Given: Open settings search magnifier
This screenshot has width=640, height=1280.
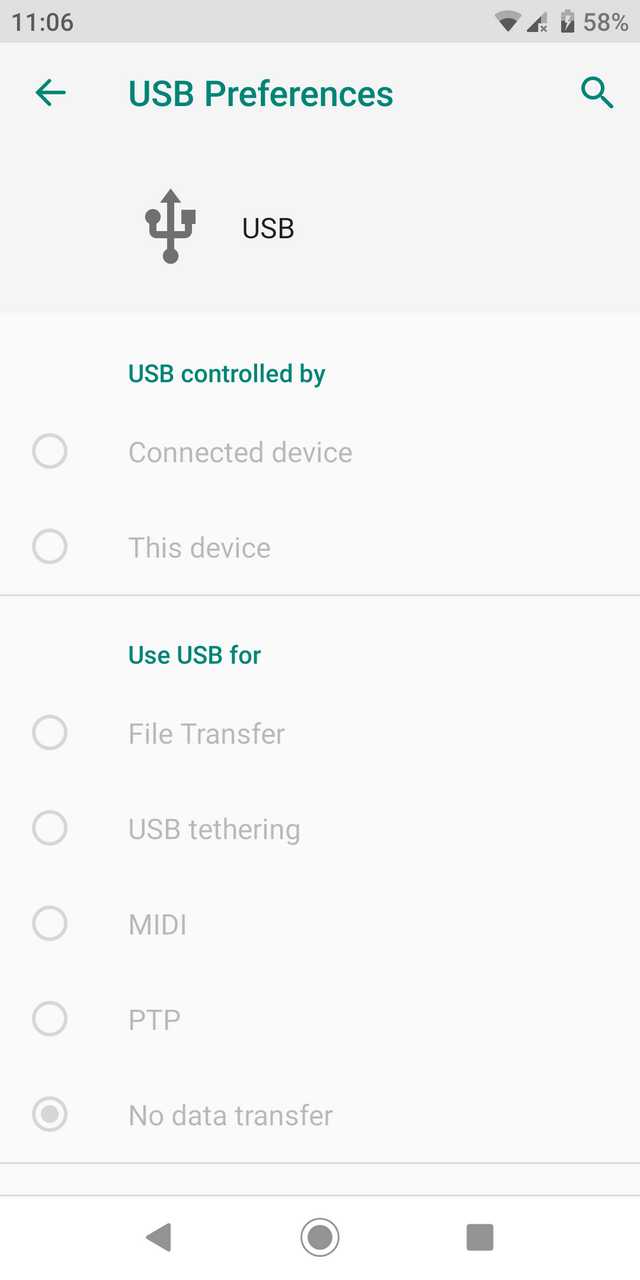Looking at the screenshot, I should pyautogui.click(x=597, y=93).
